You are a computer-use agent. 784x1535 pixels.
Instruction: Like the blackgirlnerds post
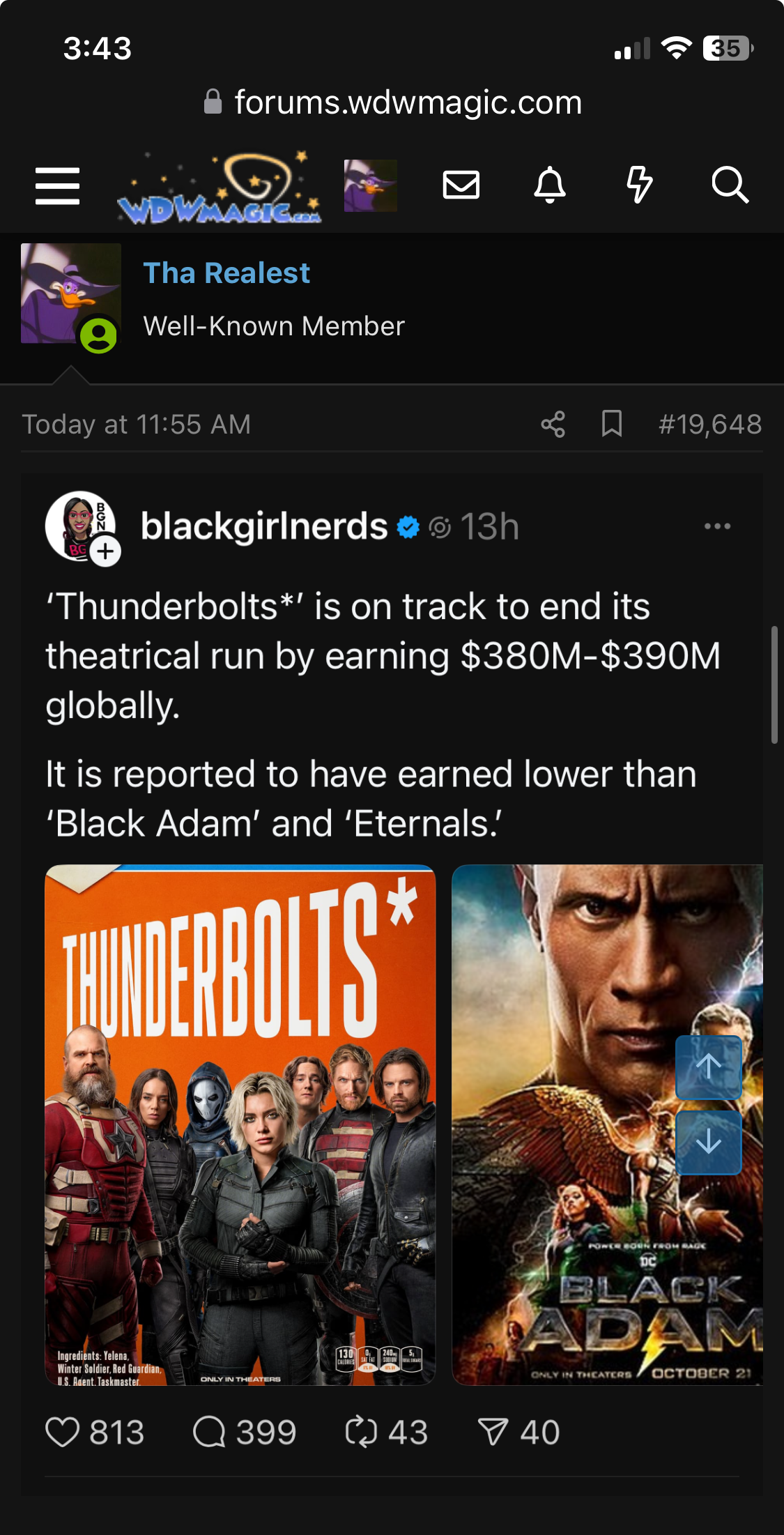click(x=63, y=1433)
